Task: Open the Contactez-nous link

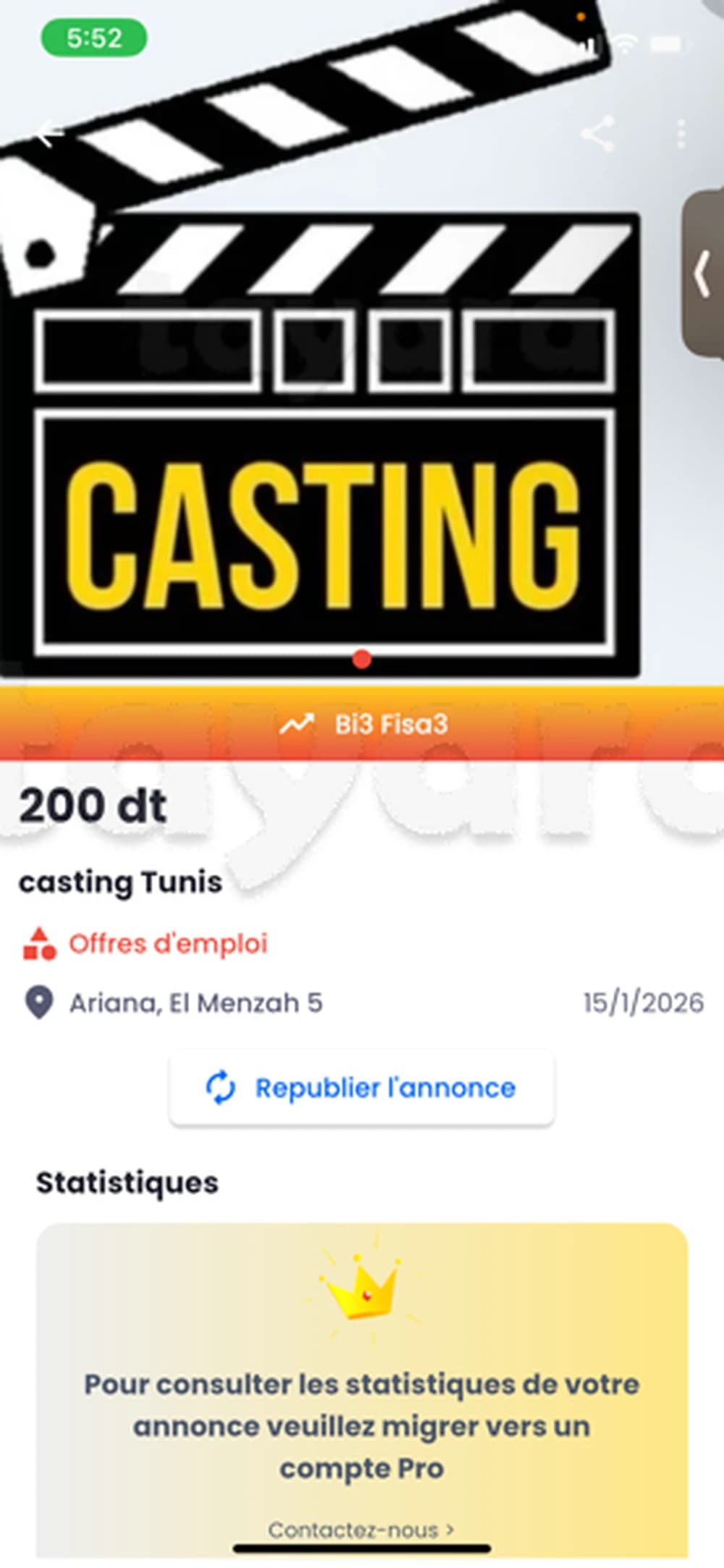Action: coord(361,1529)
